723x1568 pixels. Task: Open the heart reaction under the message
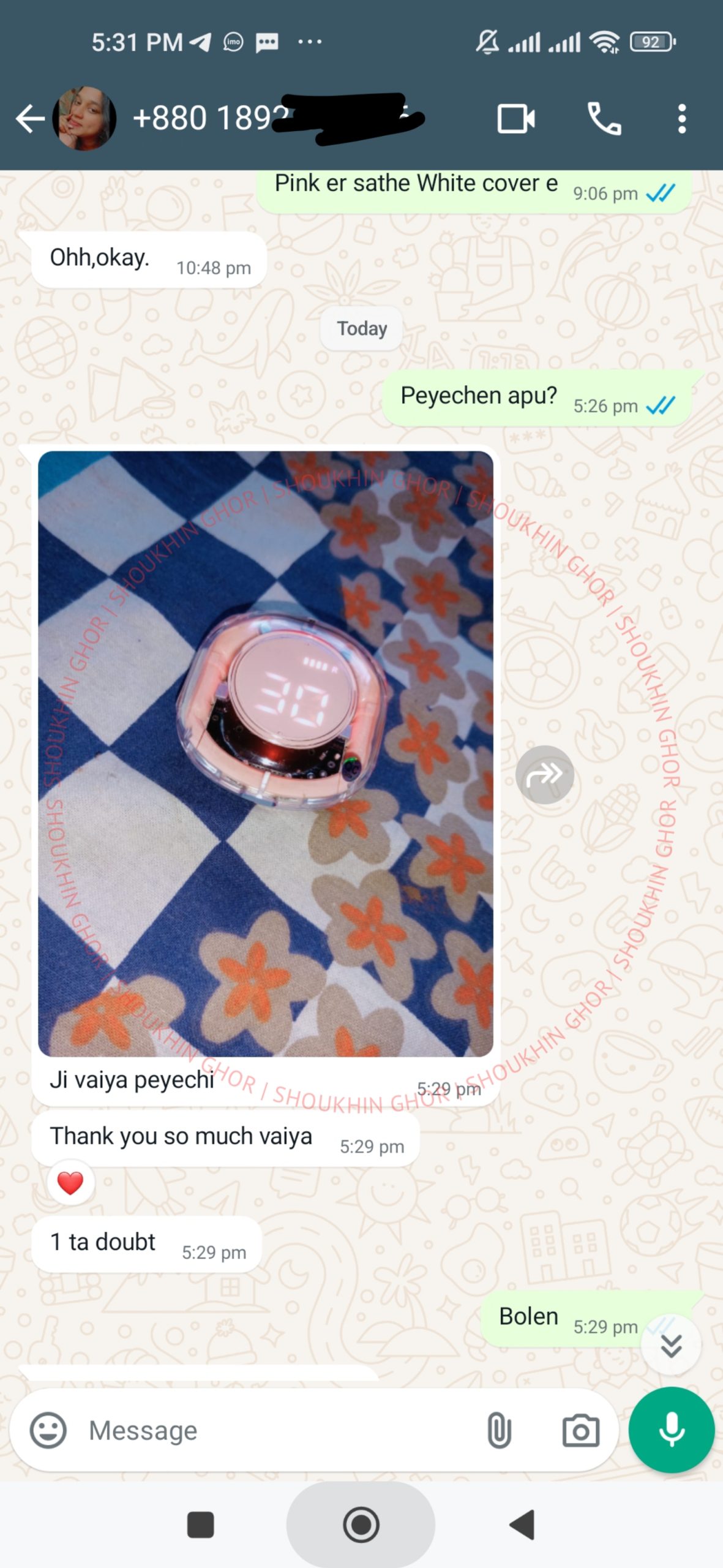click(70, 1182)
